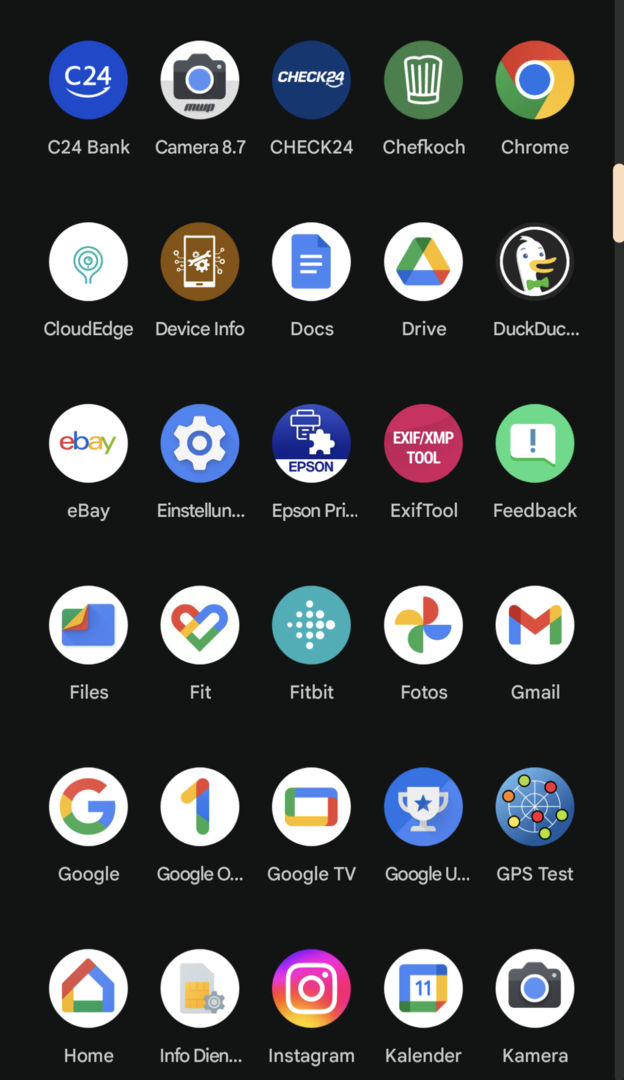This screenshot has height=1080, width=624.
Task: Open the Files app
Action: point(88,625)
